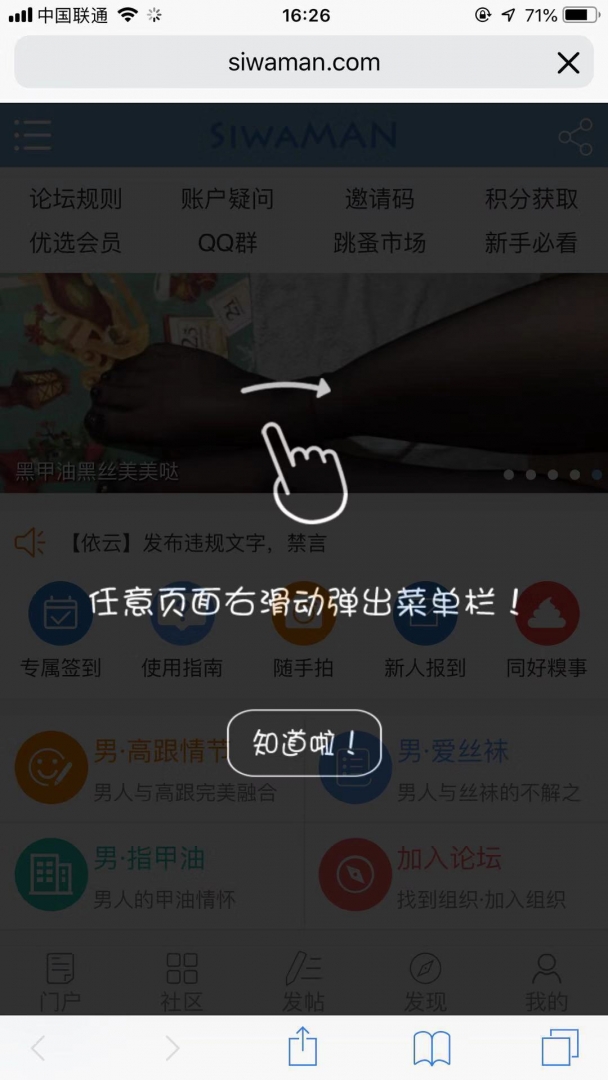
Task: Open Safari share sheet
Action: (x=303, y=1047)
